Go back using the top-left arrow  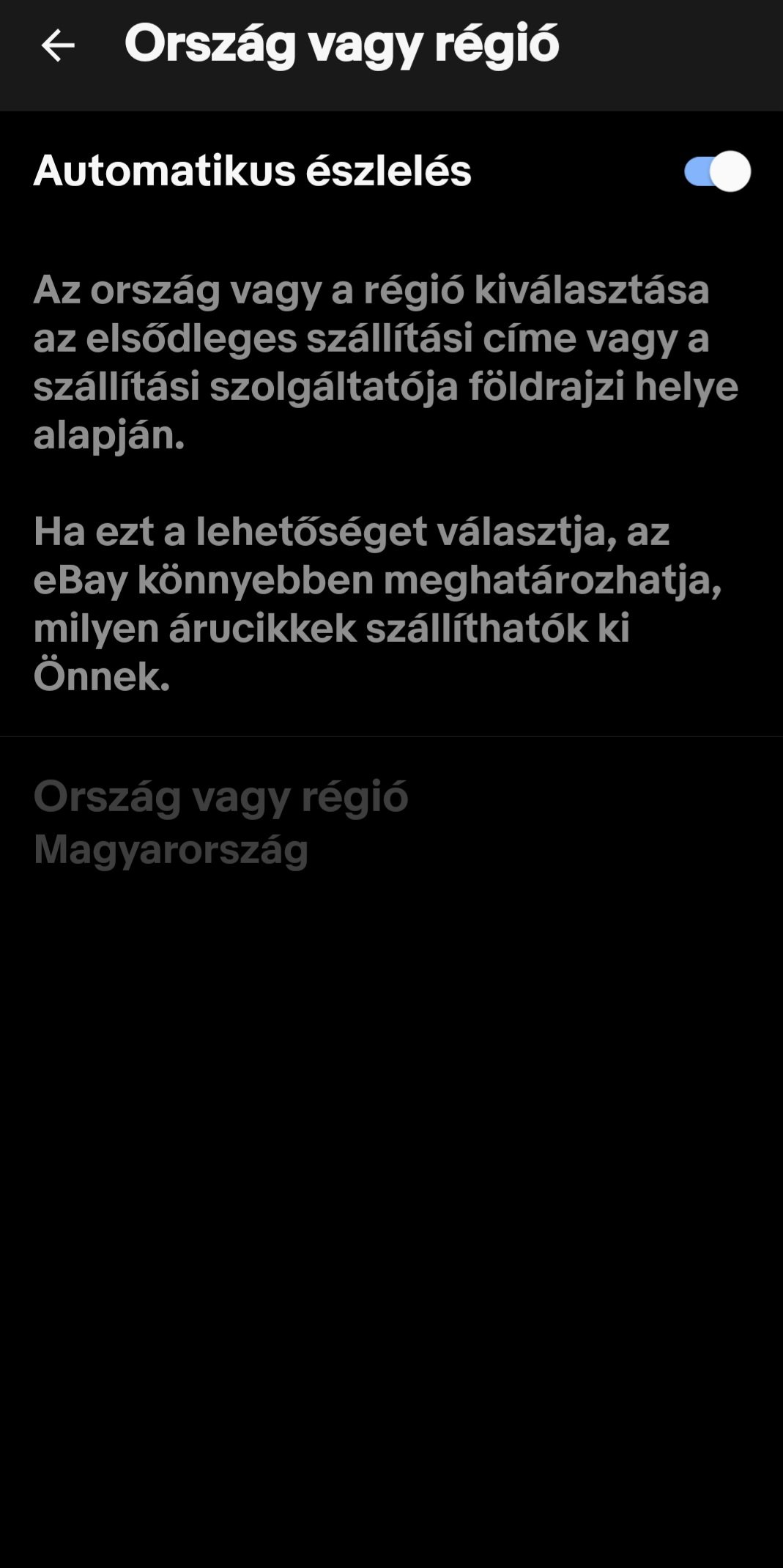58,45
